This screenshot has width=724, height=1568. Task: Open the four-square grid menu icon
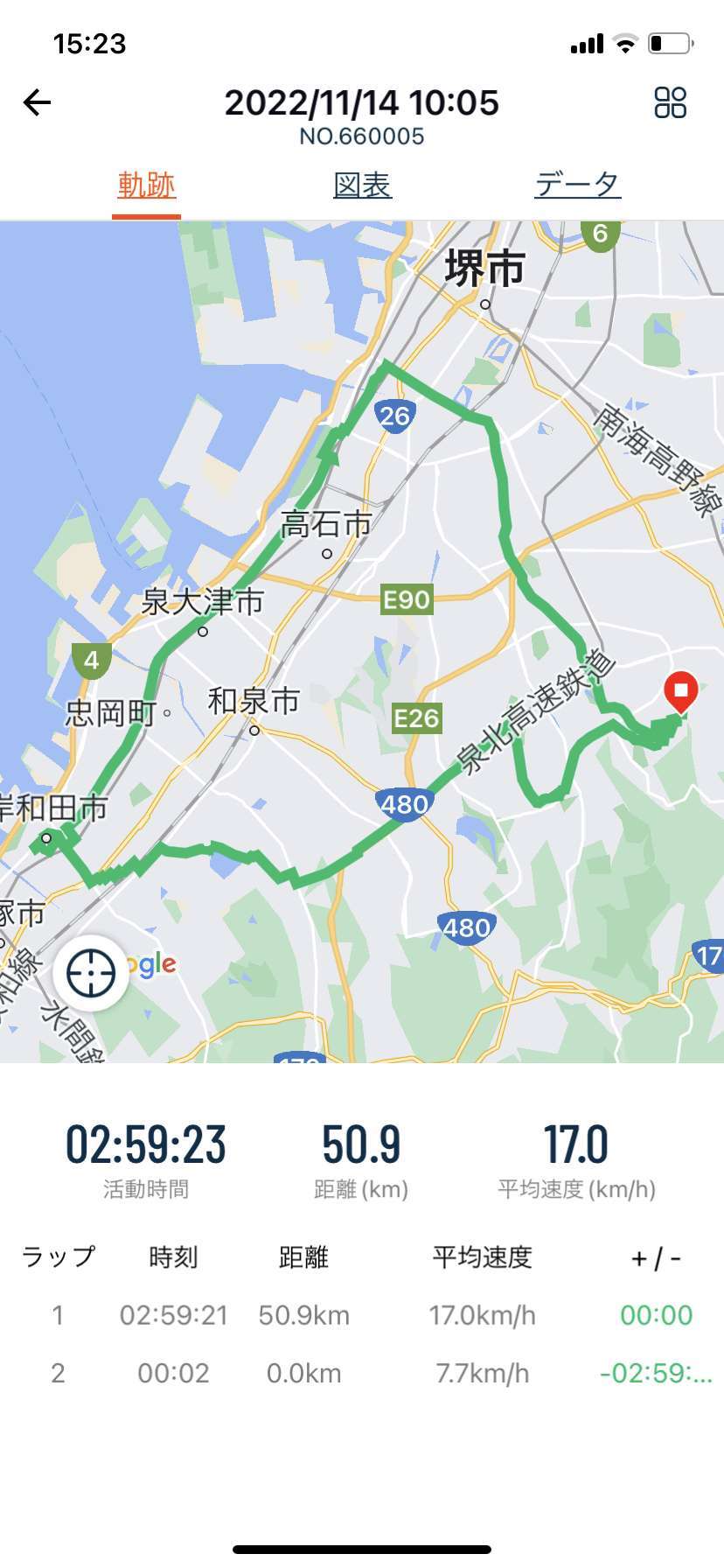coord(671,102)
